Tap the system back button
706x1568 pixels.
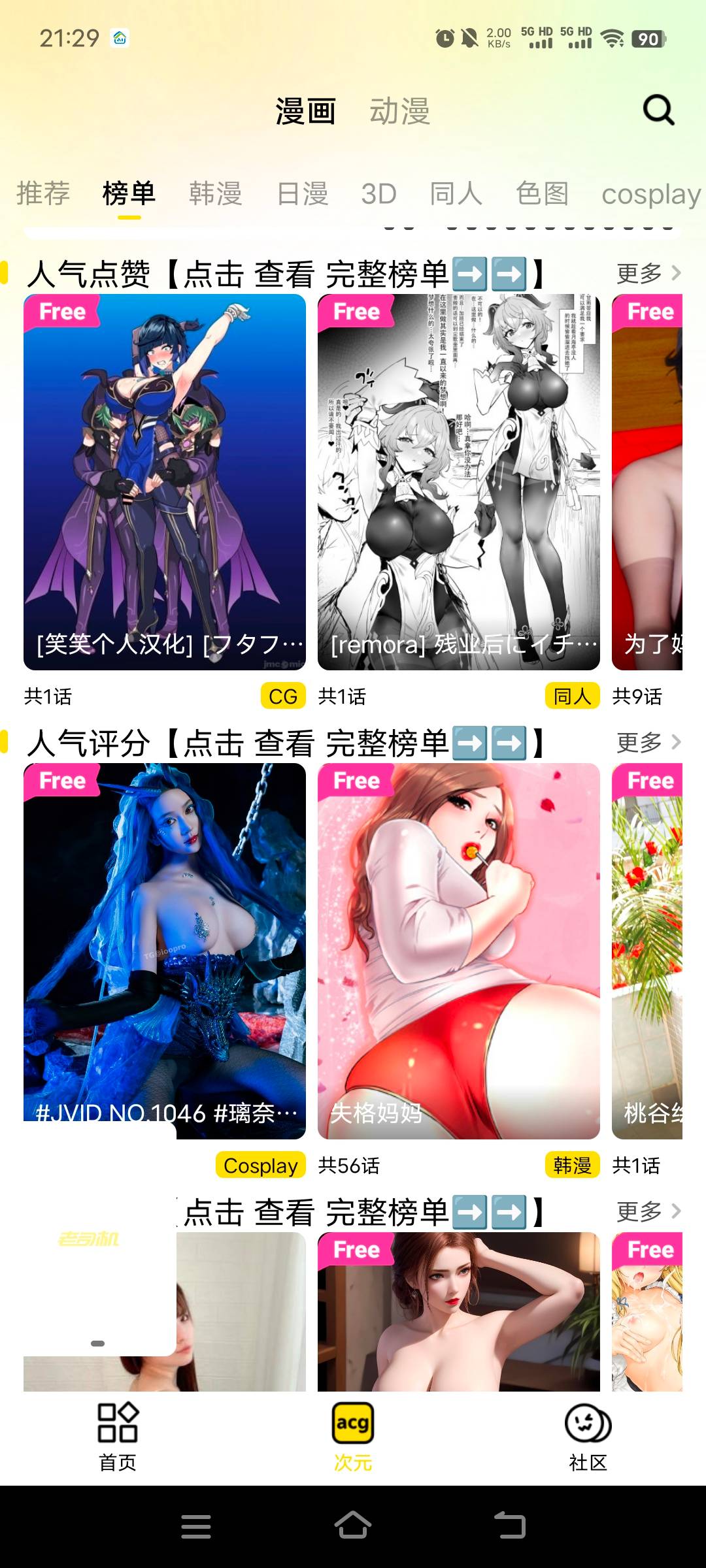click(510, 1526)
